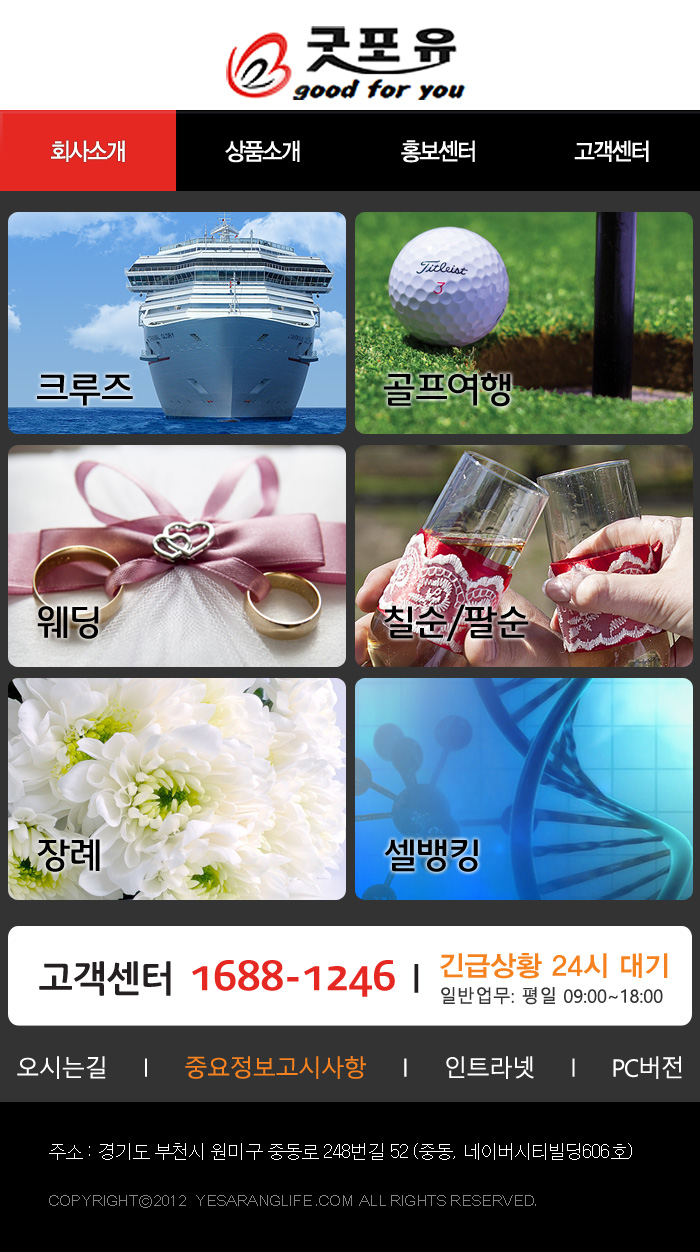Image resolution: width=700 pixels, height=1252 pixels.
Task: Open the 웨딩 wedding tile
Action: (x=177, y=556)
